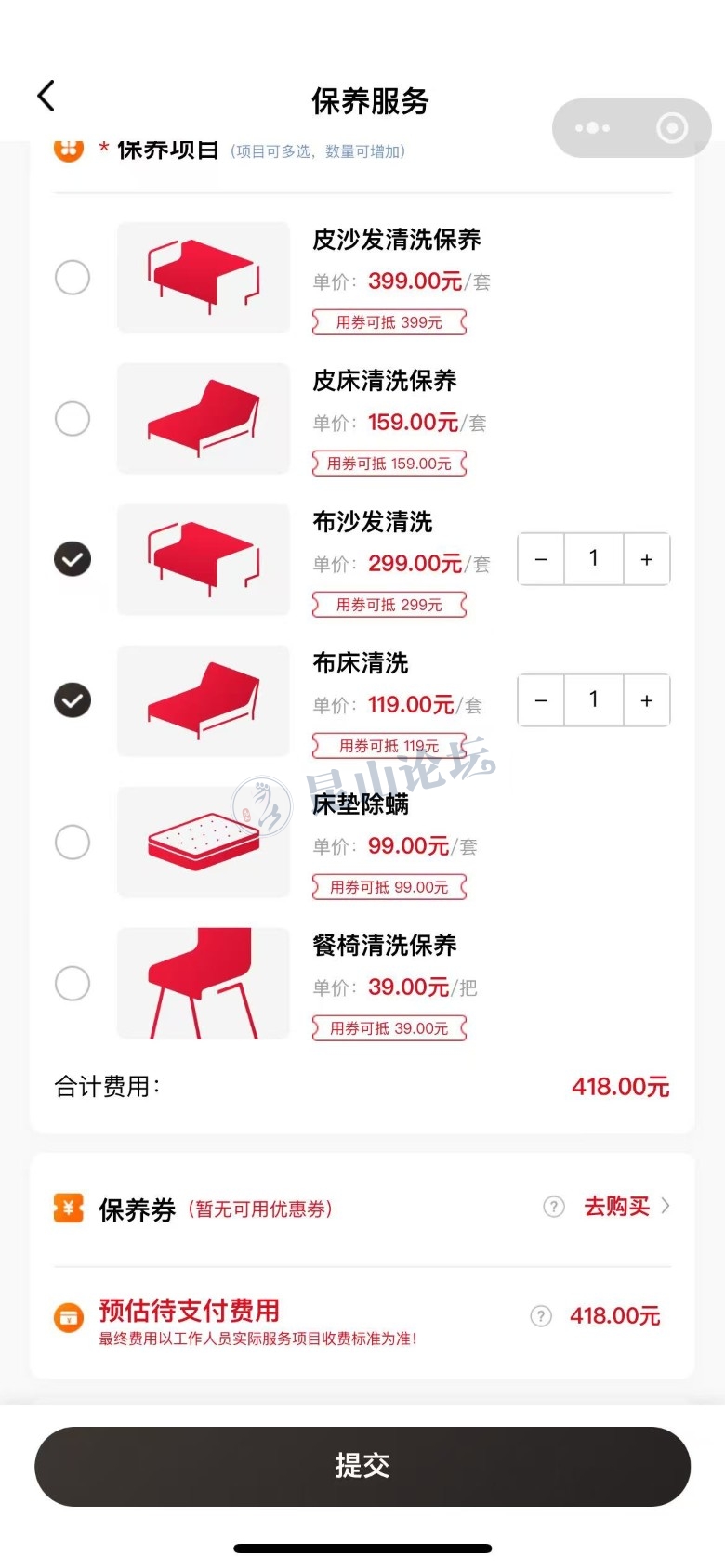The image size is (725, 1568).
Task: Select 皮床清洗保养 service
Action: (x=72, y=418)
